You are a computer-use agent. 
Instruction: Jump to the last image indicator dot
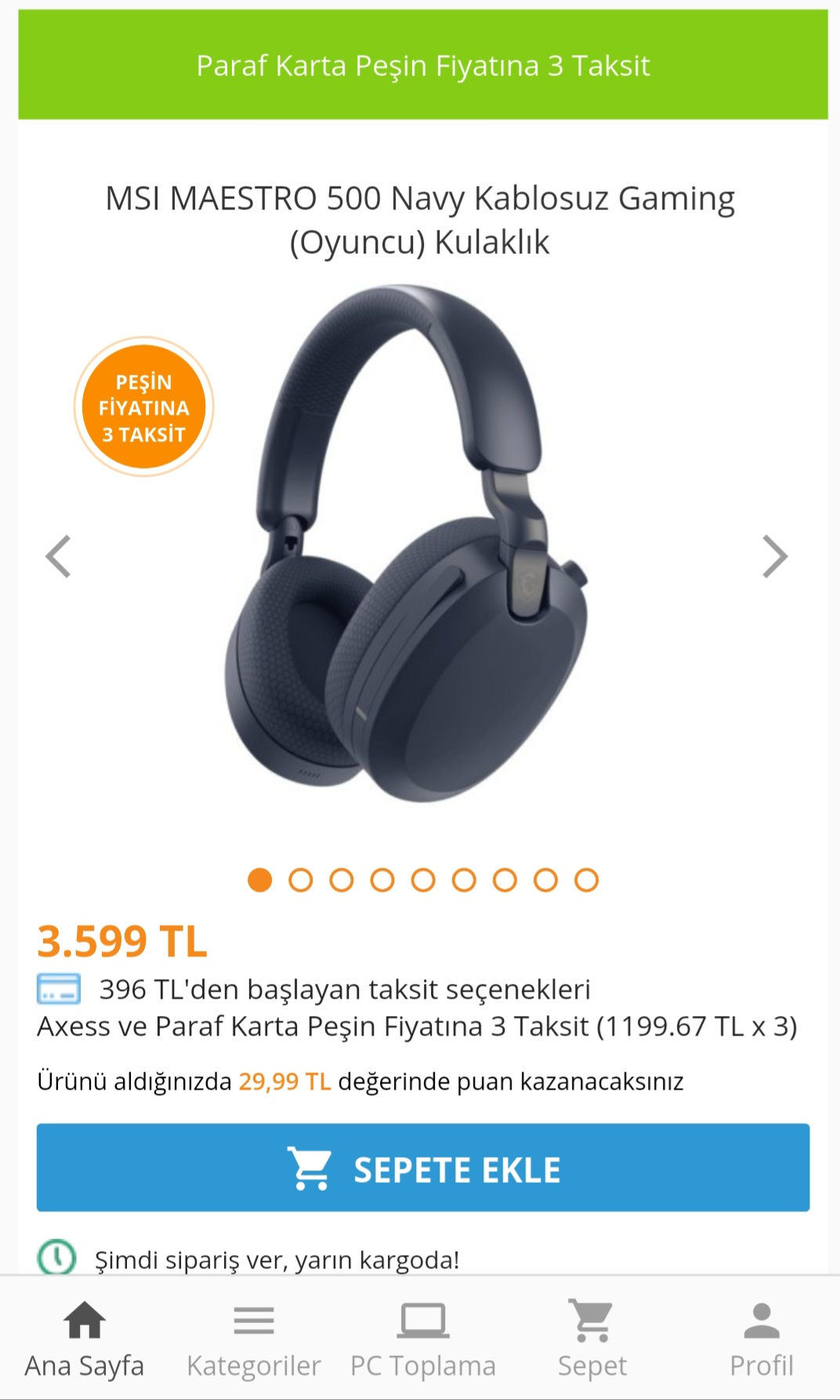586,880
